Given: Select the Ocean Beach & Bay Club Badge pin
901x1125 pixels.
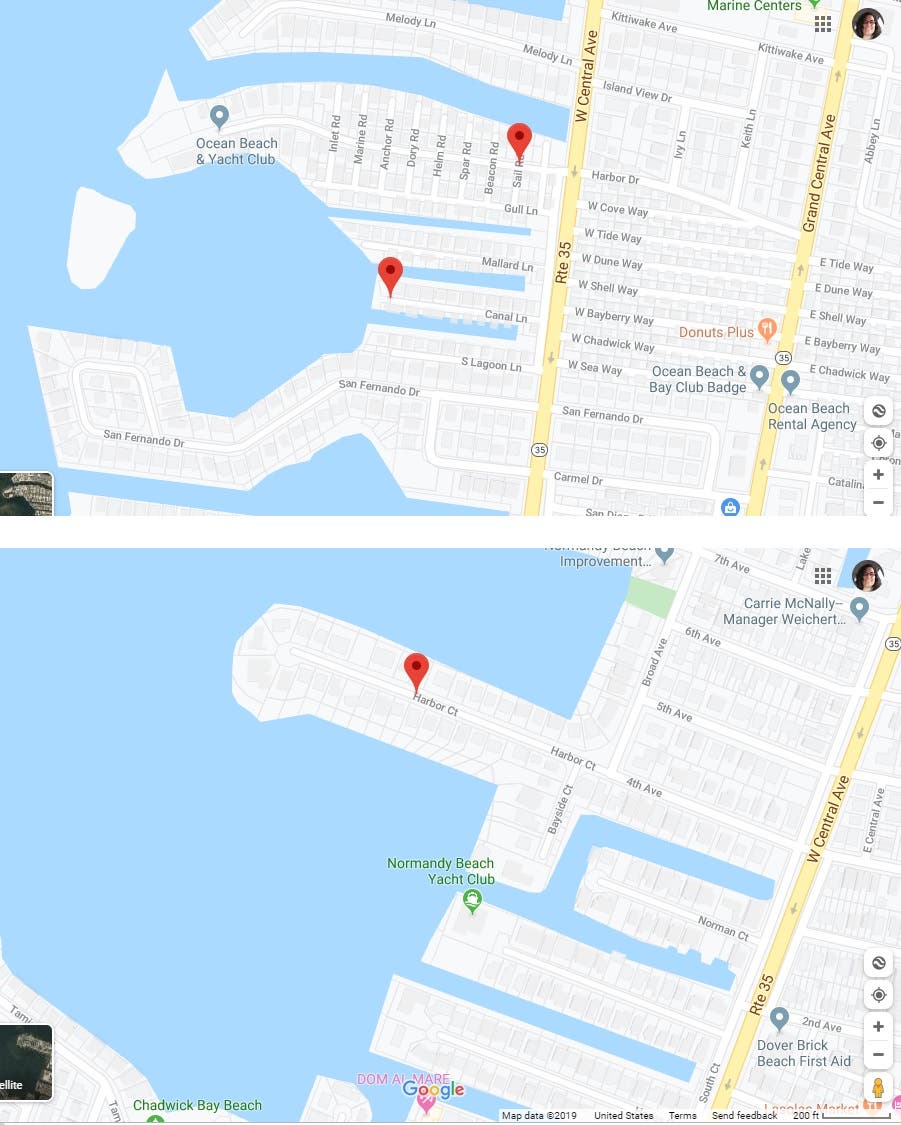Looking at the screenshot, I should tap(759, 377).
